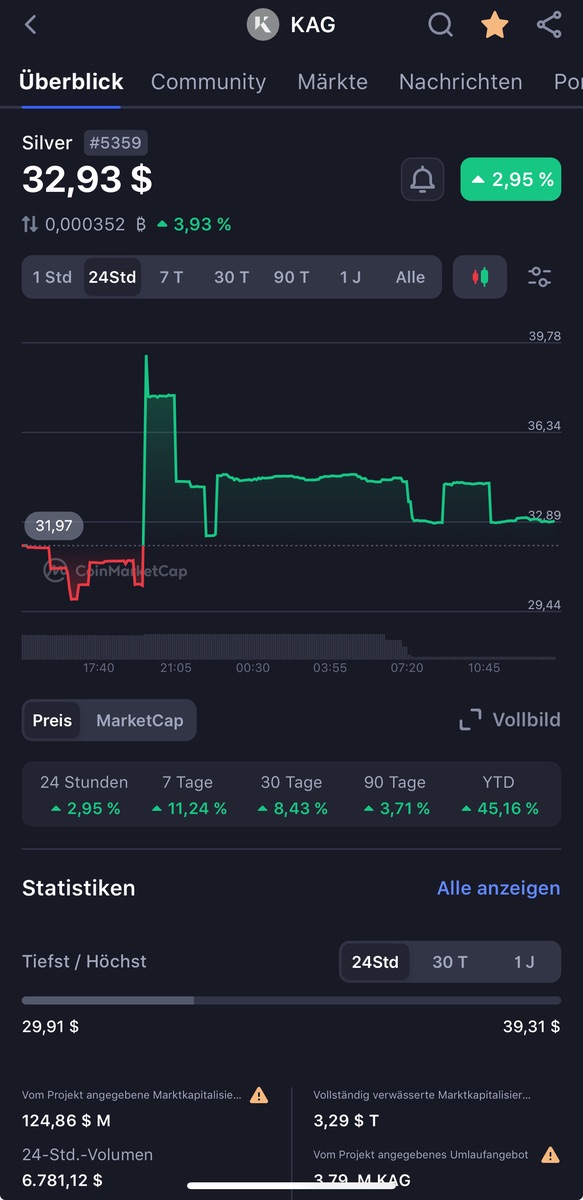This screenshot has height=1200, width=583.
Task: Switch chart to MarketCap
Action: click(139, 720)
